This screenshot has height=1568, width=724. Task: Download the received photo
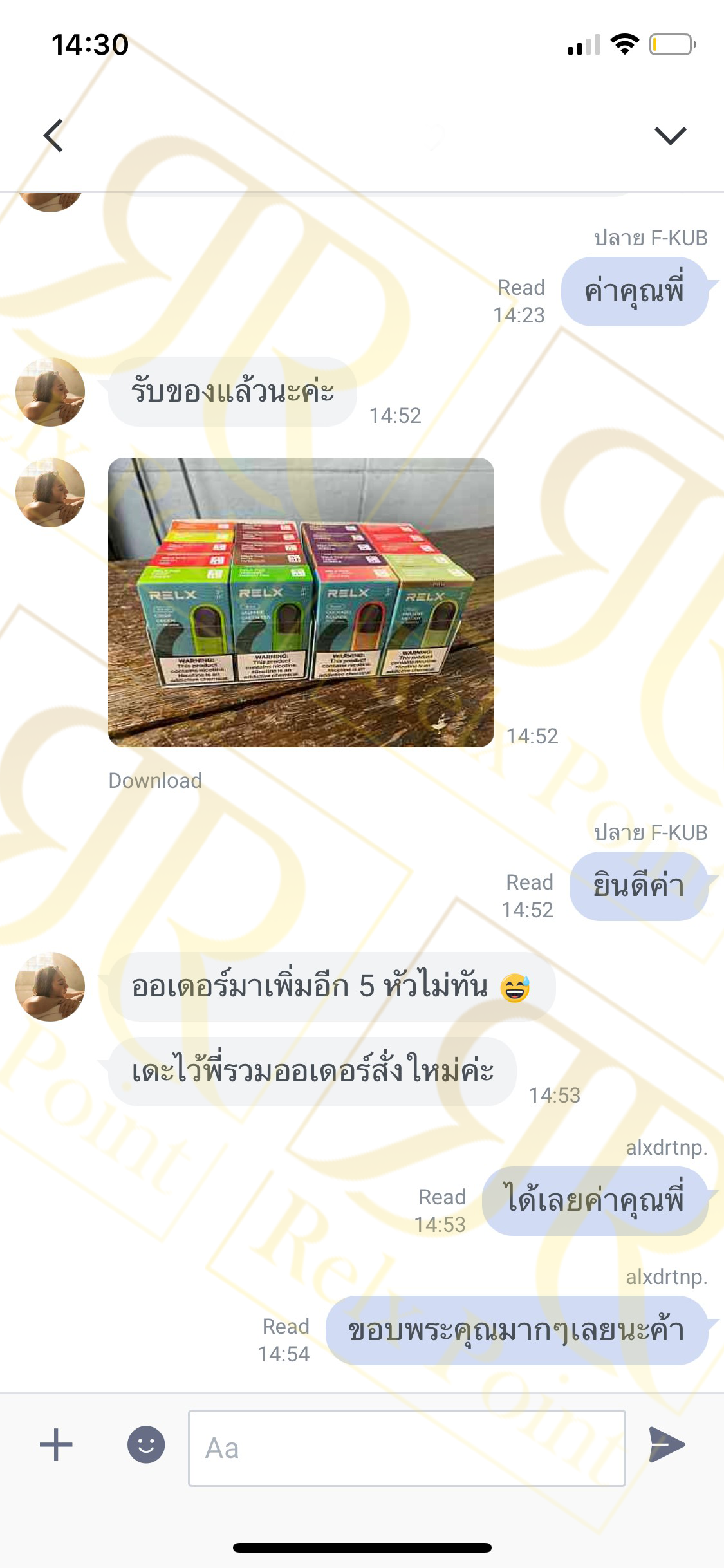coord(155,780)
